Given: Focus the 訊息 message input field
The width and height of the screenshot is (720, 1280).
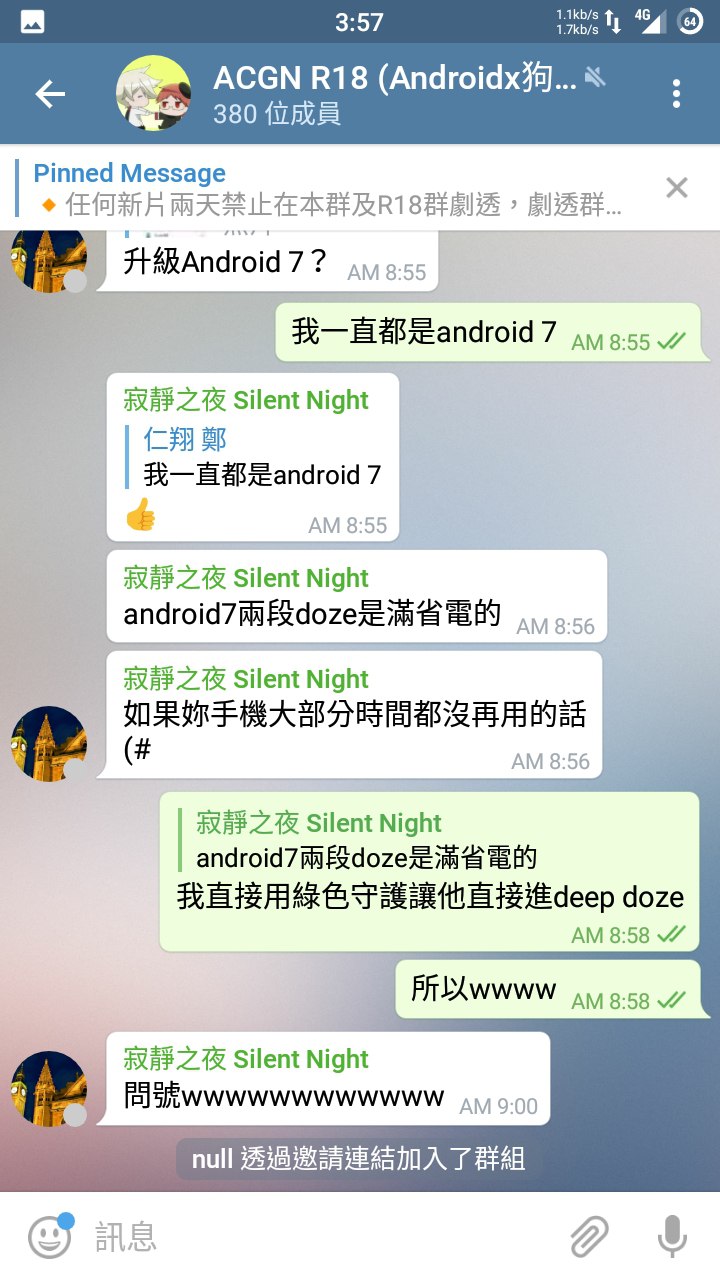Looking at the screenshot, I should tap(320, 1237).
